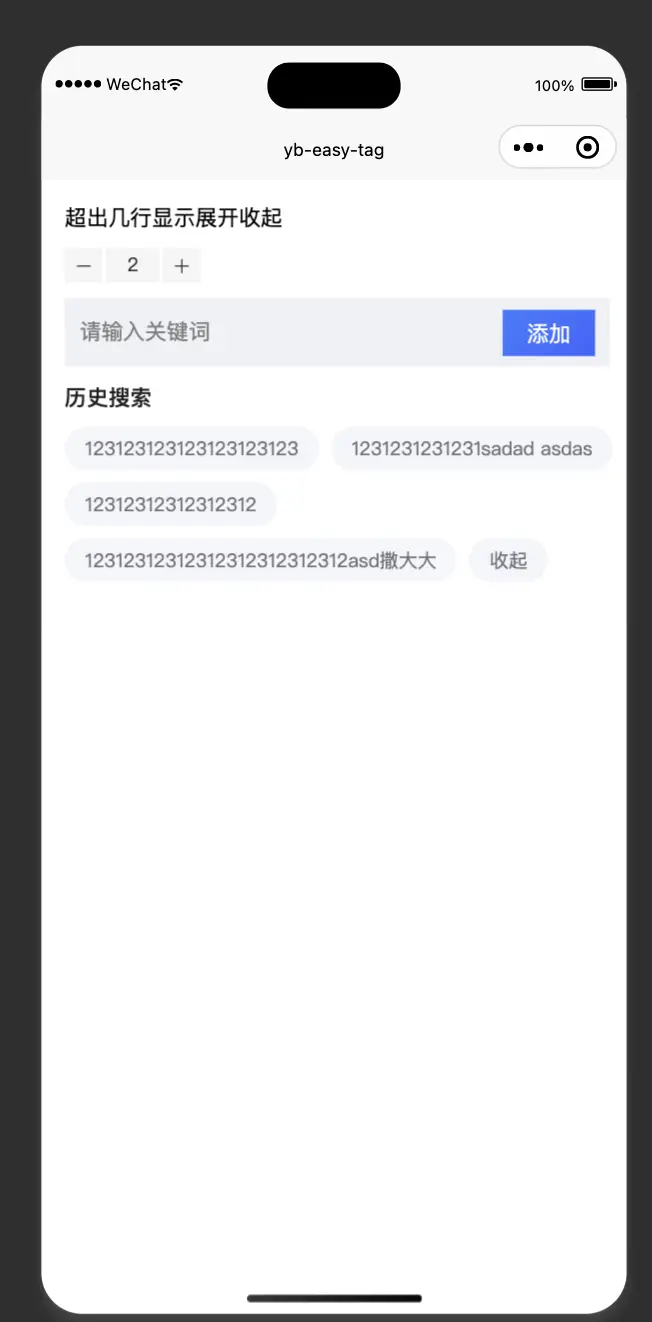Select the tag ending with asd撒大大
The width and height of the screenshot is (652, 1322).
[260, 560]
